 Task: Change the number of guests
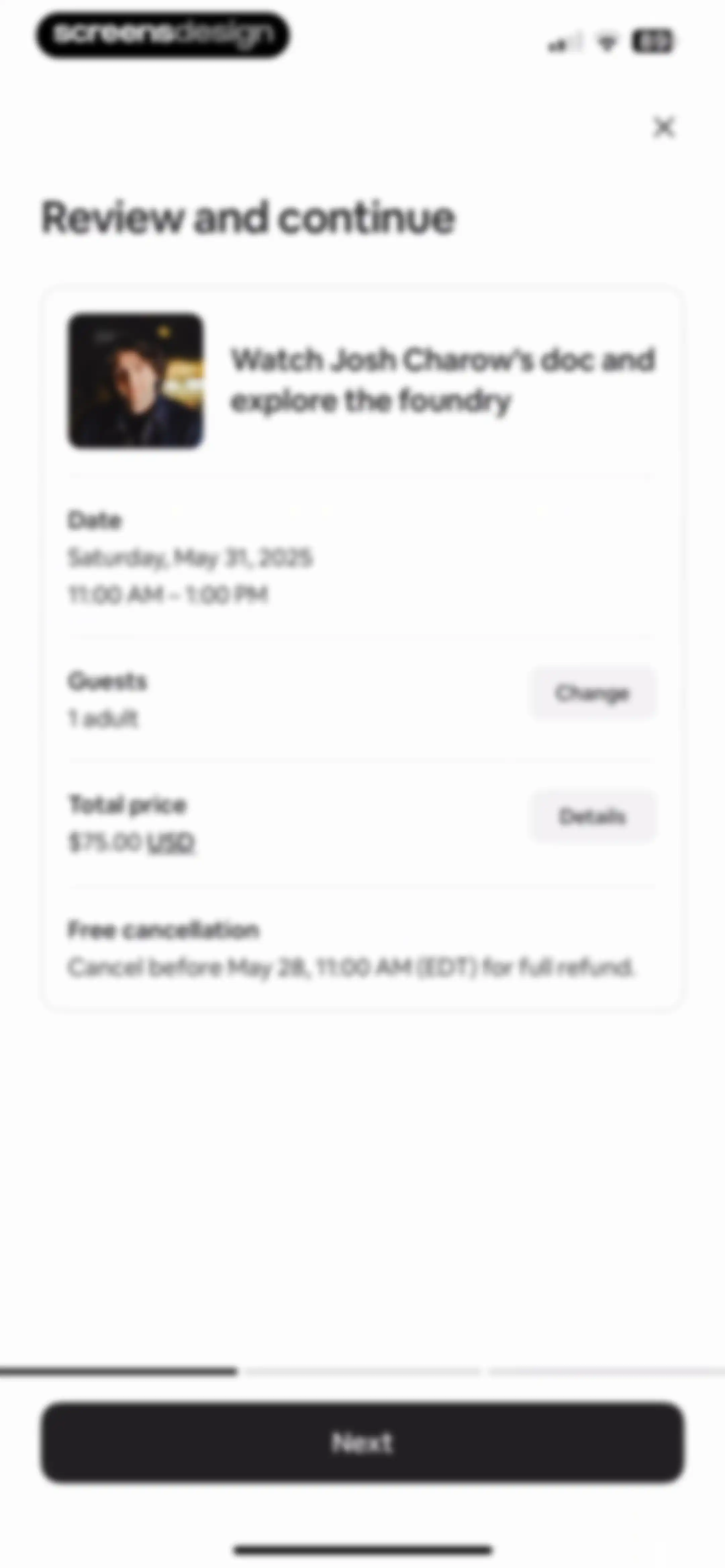pos(593,693)
